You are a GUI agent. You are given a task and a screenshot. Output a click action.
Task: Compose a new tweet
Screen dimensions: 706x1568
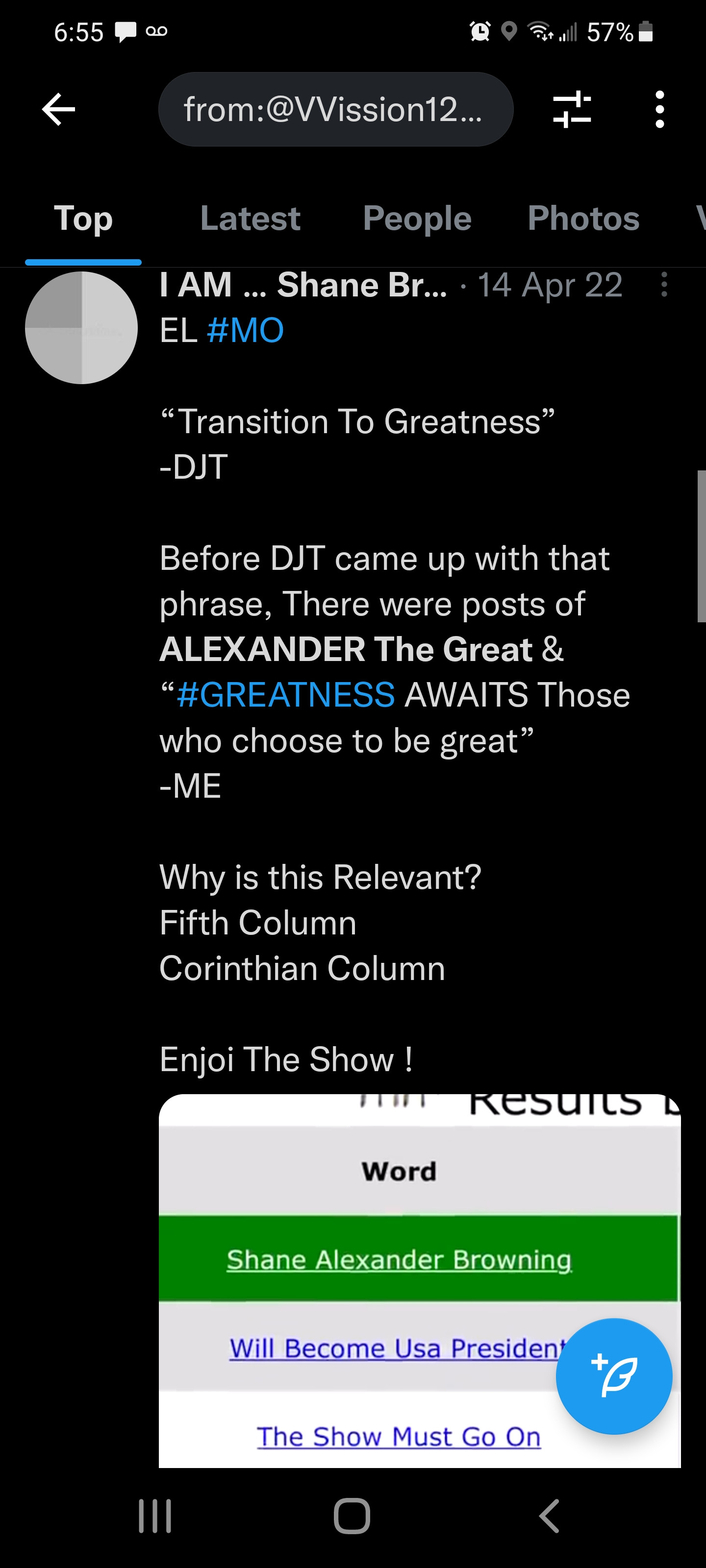click(613, 1376)
